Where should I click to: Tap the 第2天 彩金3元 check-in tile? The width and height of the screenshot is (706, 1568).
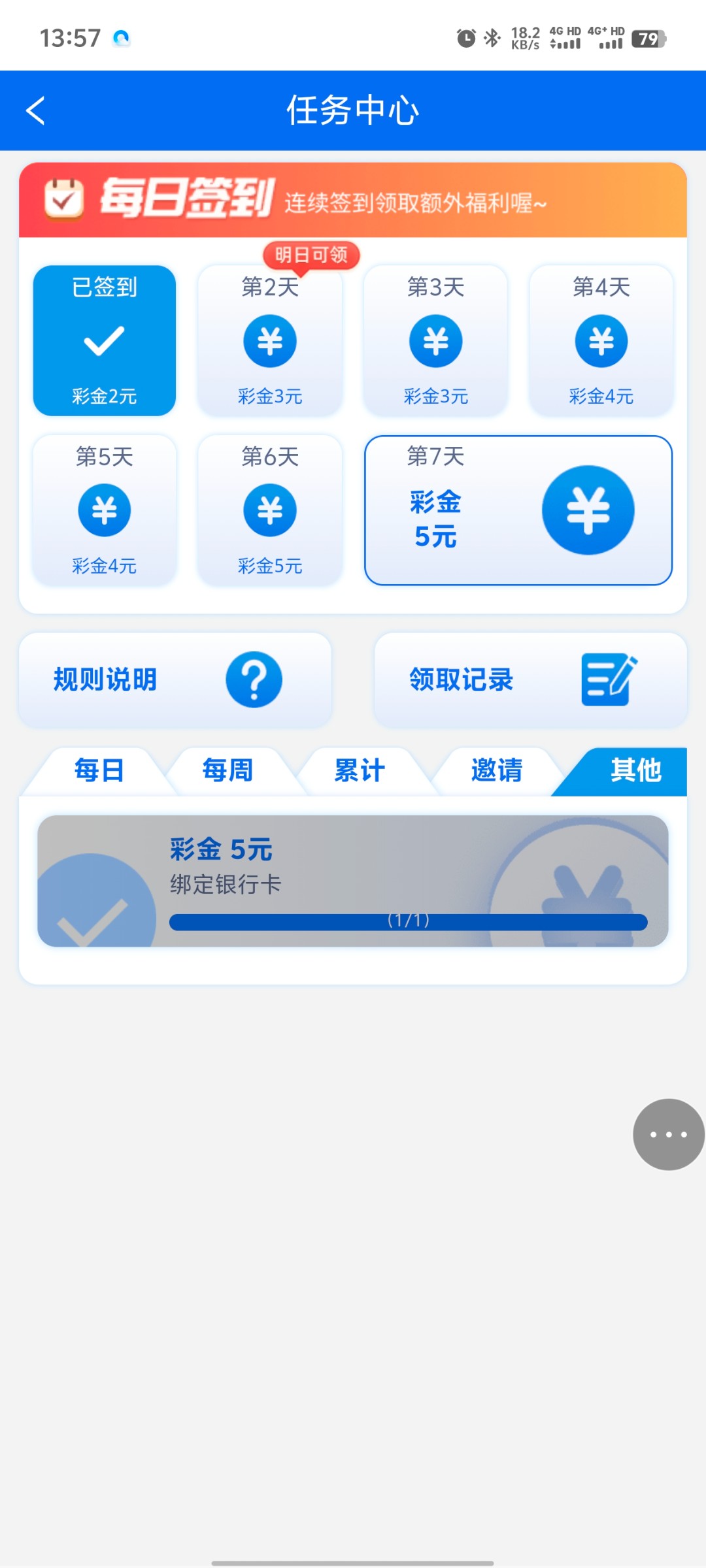[x=270, y=340]
